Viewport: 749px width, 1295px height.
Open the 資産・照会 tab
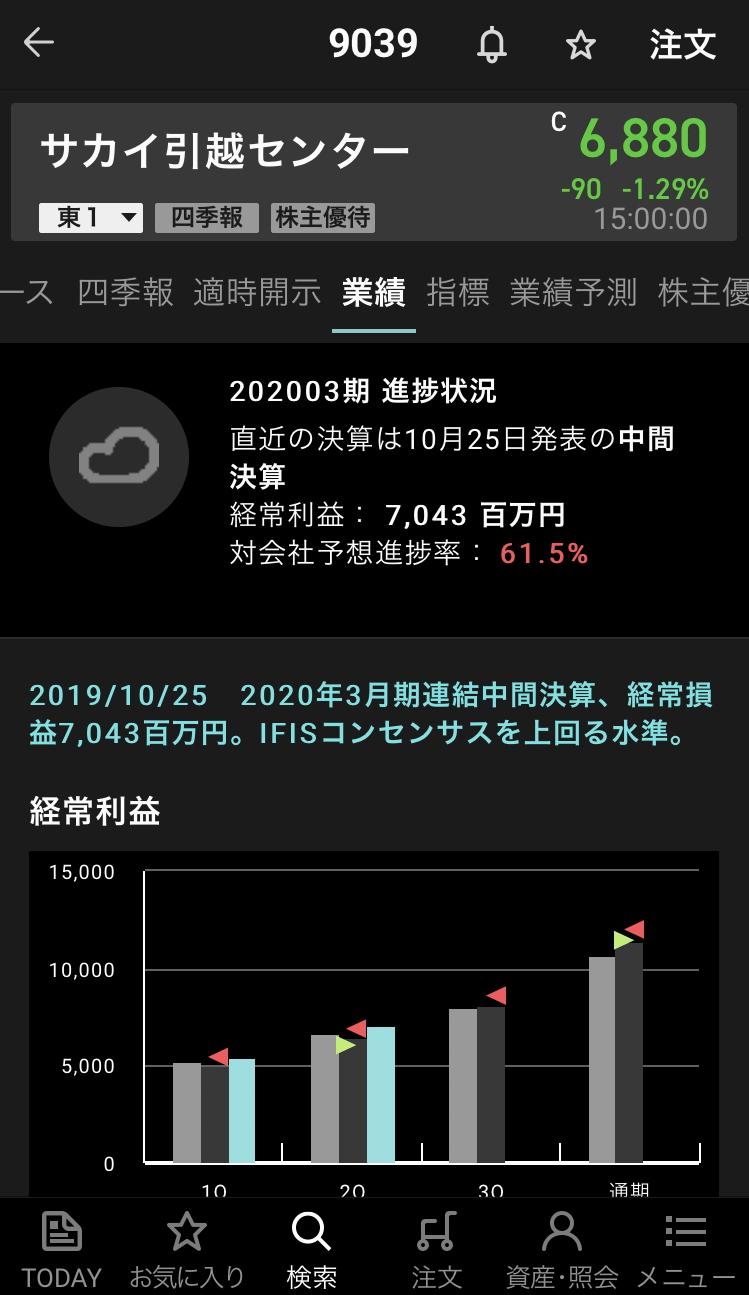[x=562, y=1248]
